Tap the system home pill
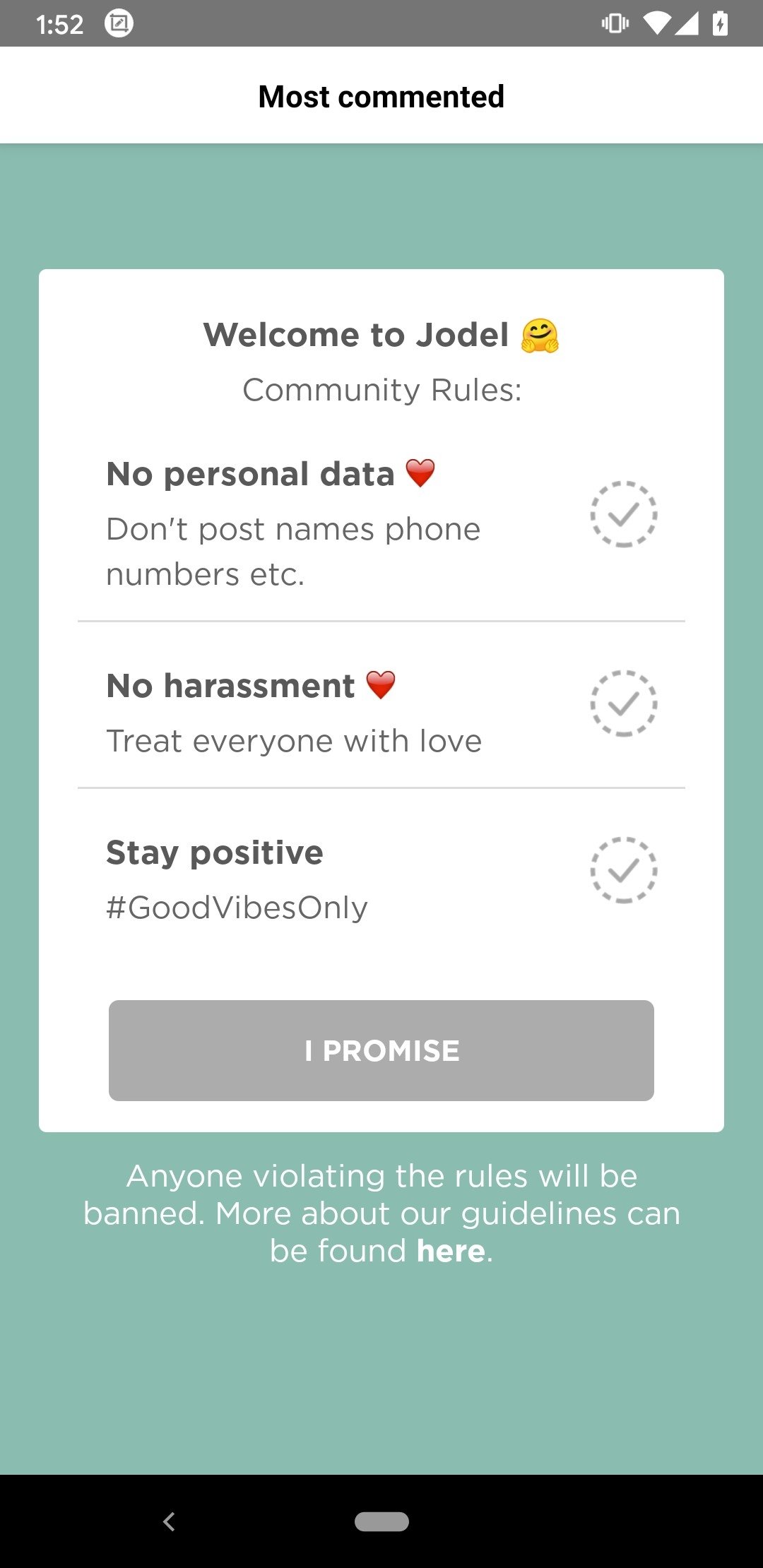 coord(381,1521)
